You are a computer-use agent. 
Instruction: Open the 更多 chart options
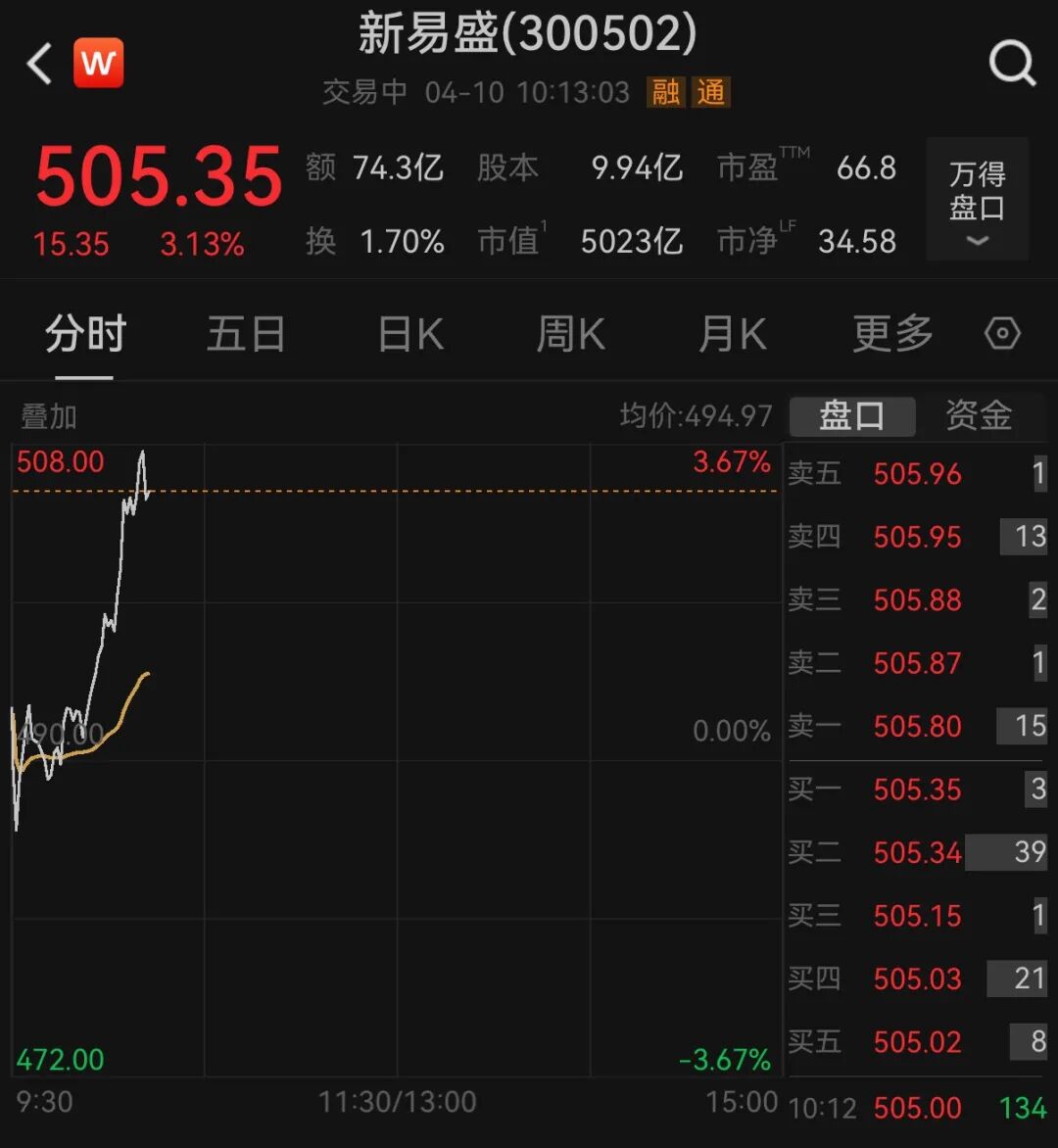tap(892, 335)
